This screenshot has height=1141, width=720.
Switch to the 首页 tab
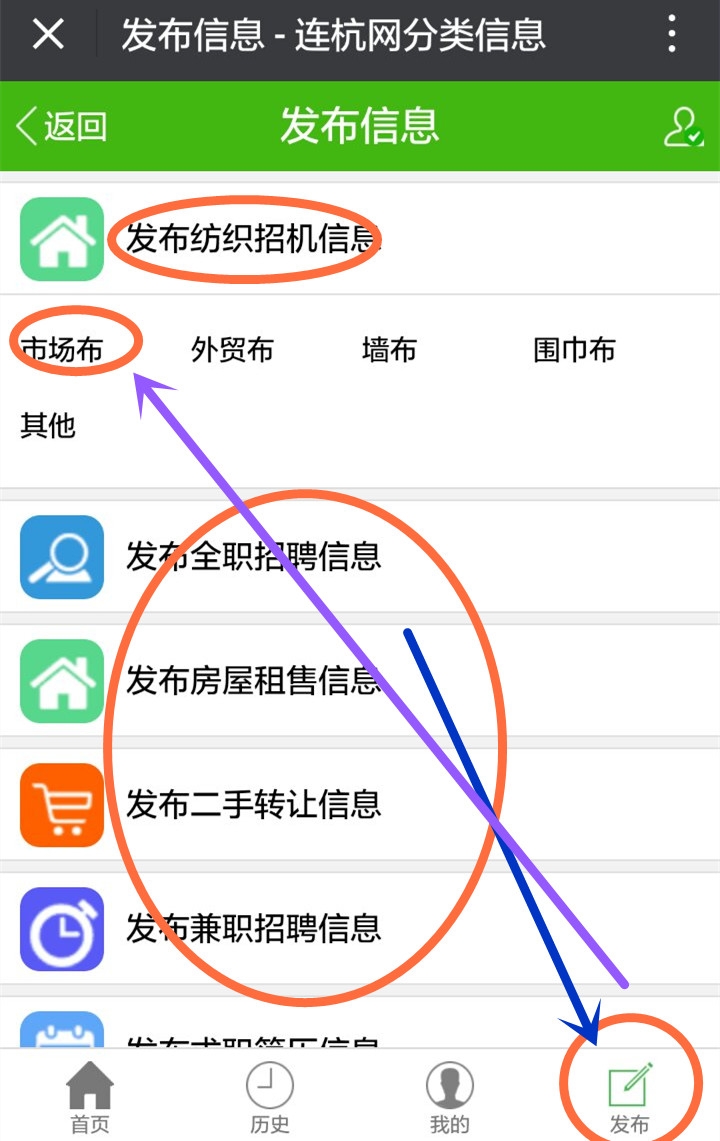point(90,1097)
